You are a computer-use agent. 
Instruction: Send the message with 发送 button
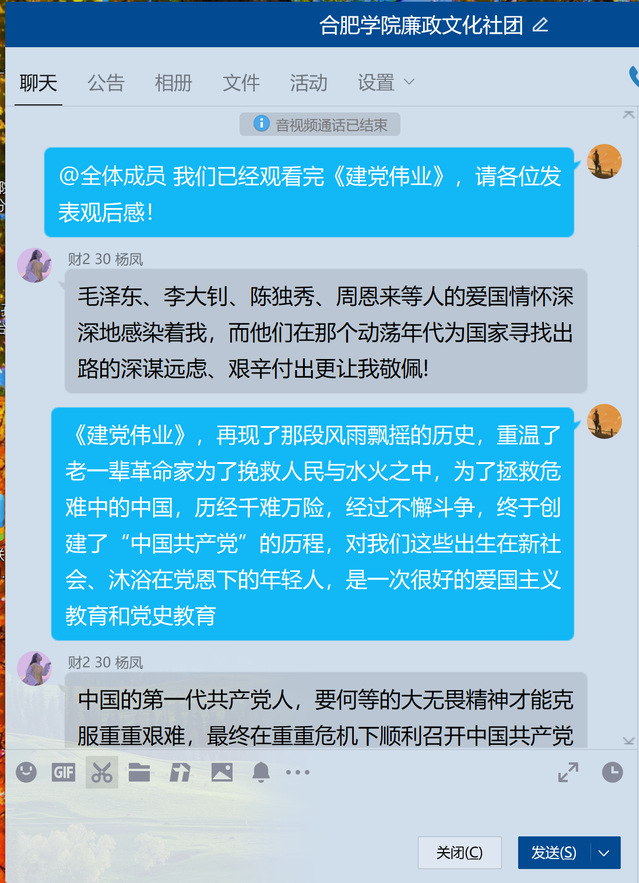click(553, 853)
